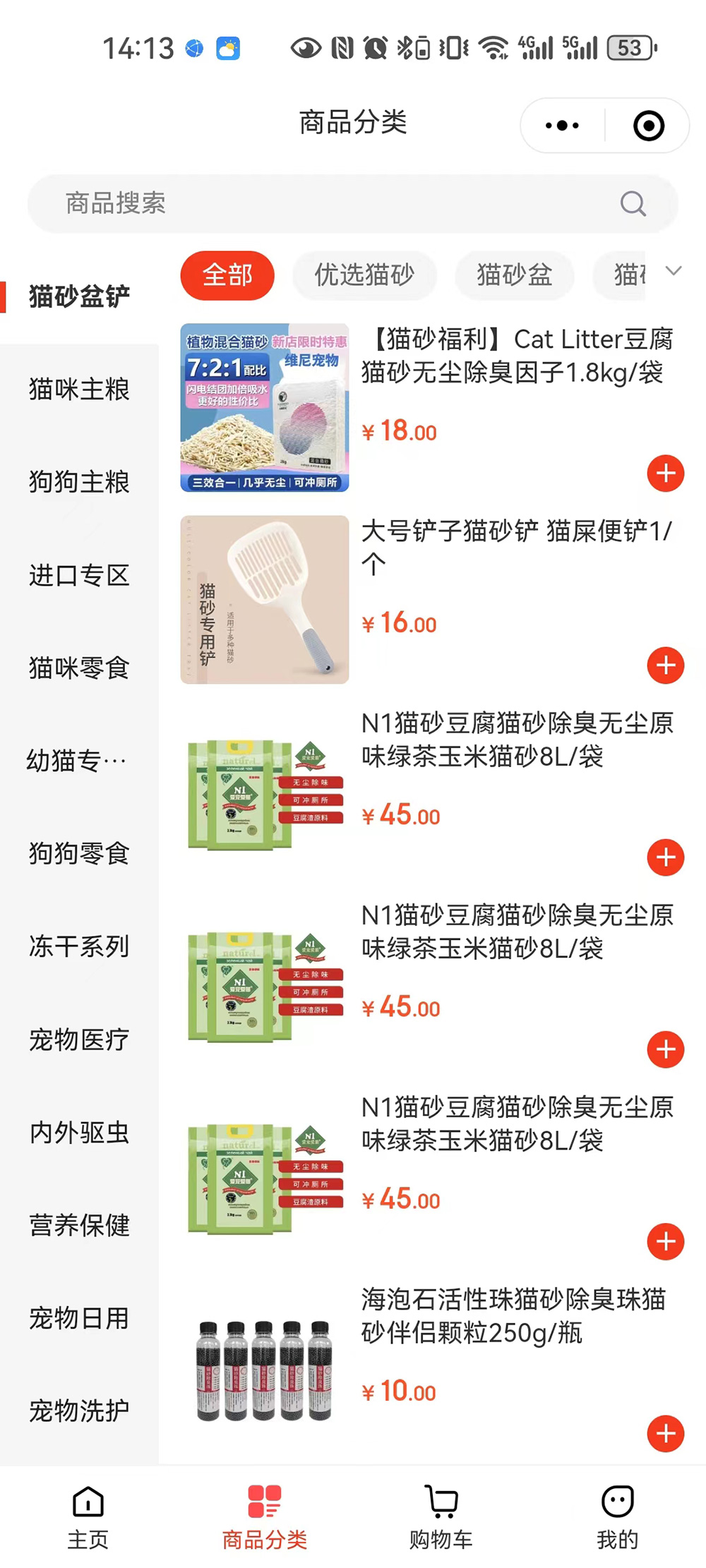Image resolution: width=706 pixels, height=1568 pixels.
Task: Add 大号铲子猫砂铲 to the cart
Action: 665,665
